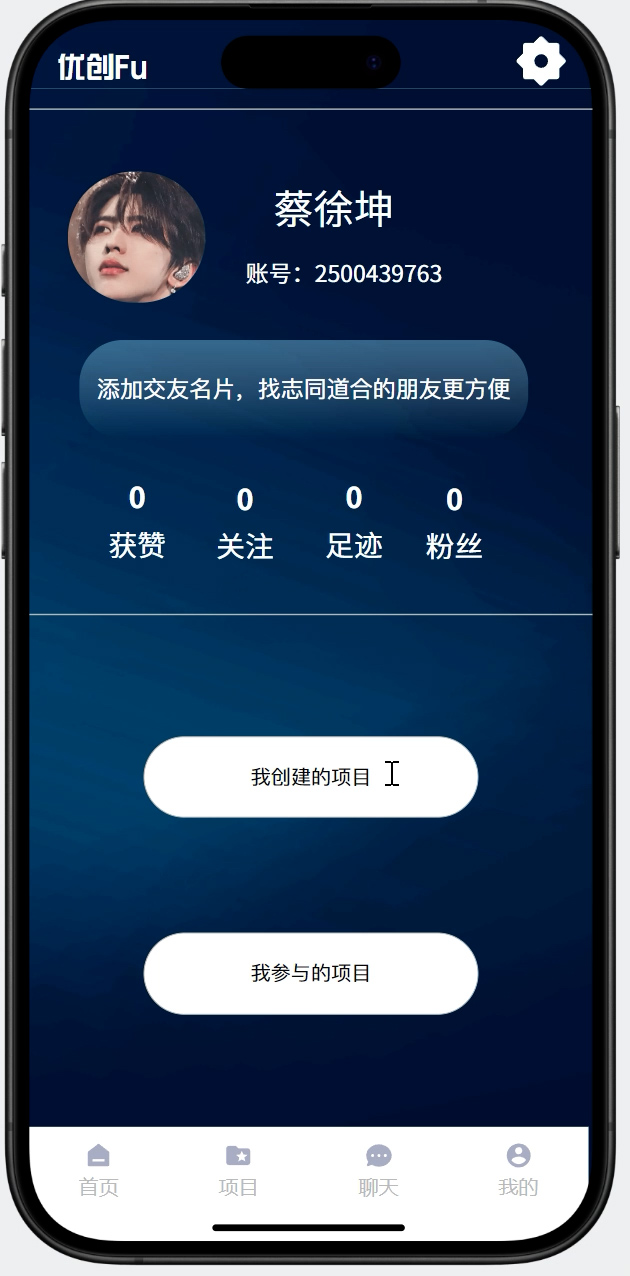630x1276 pixels.
Task: View the 获赞 likes count
Action: [137, 523]
